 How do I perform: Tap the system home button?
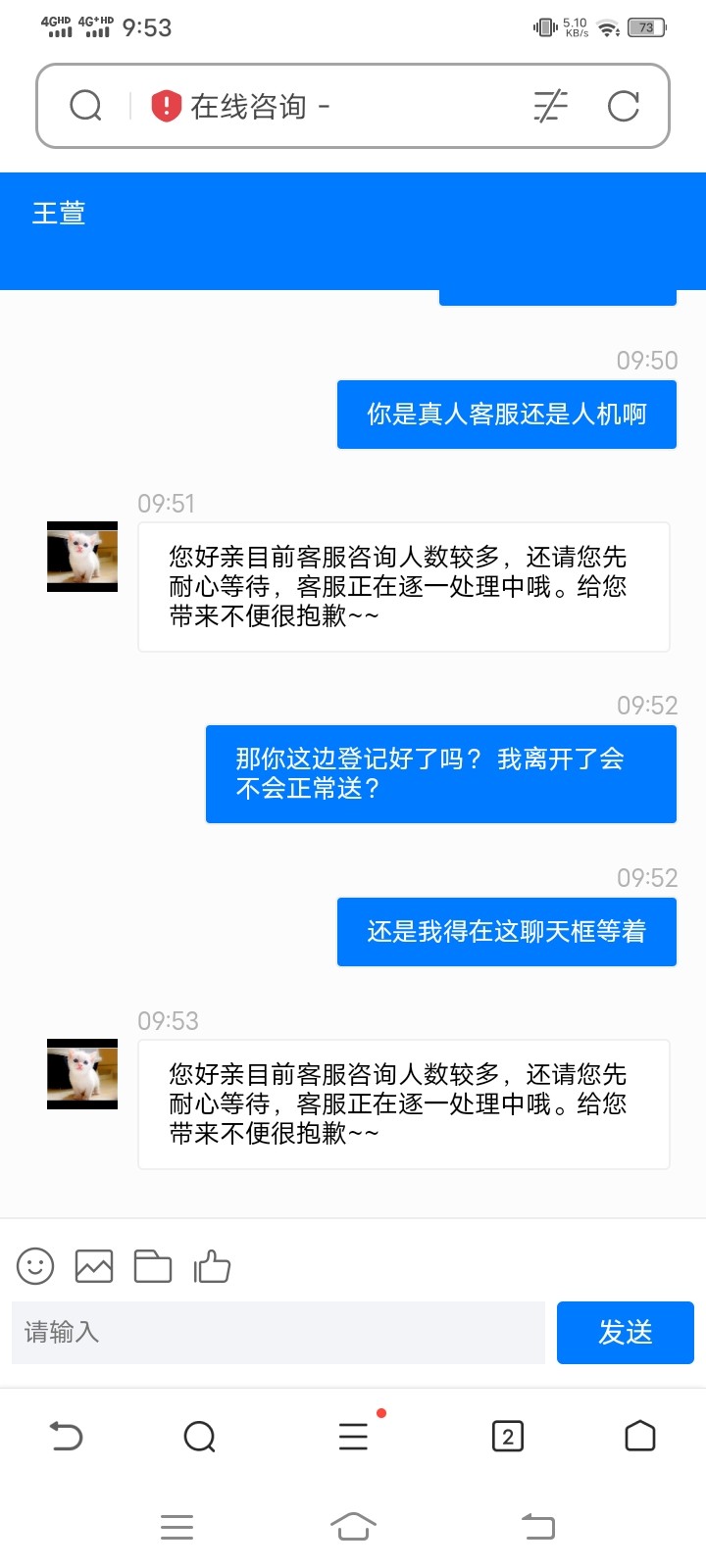coord(353,1527)
